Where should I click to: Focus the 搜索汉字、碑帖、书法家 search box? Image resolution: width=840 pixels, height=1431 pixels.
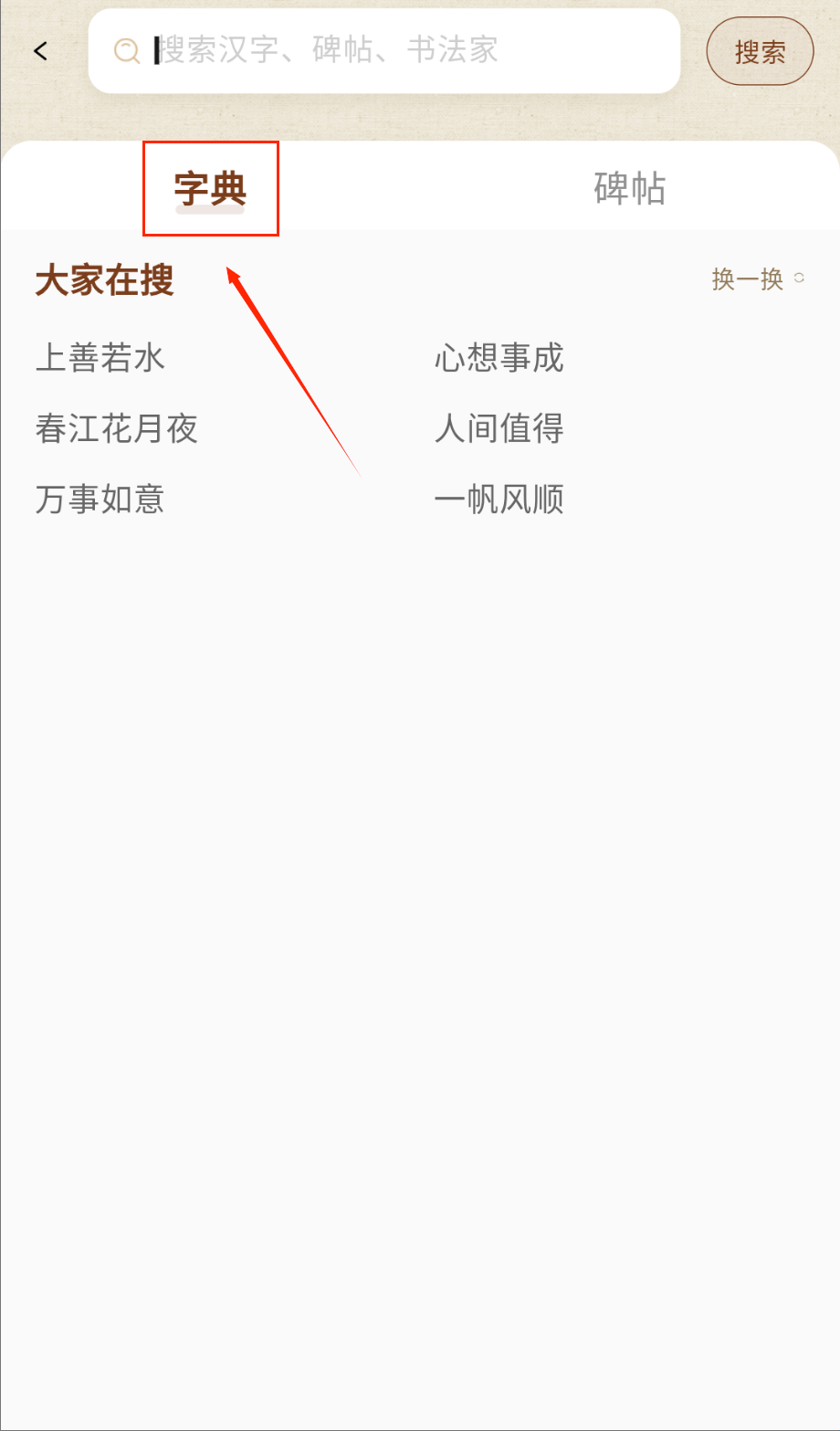(x=384, y=51)
